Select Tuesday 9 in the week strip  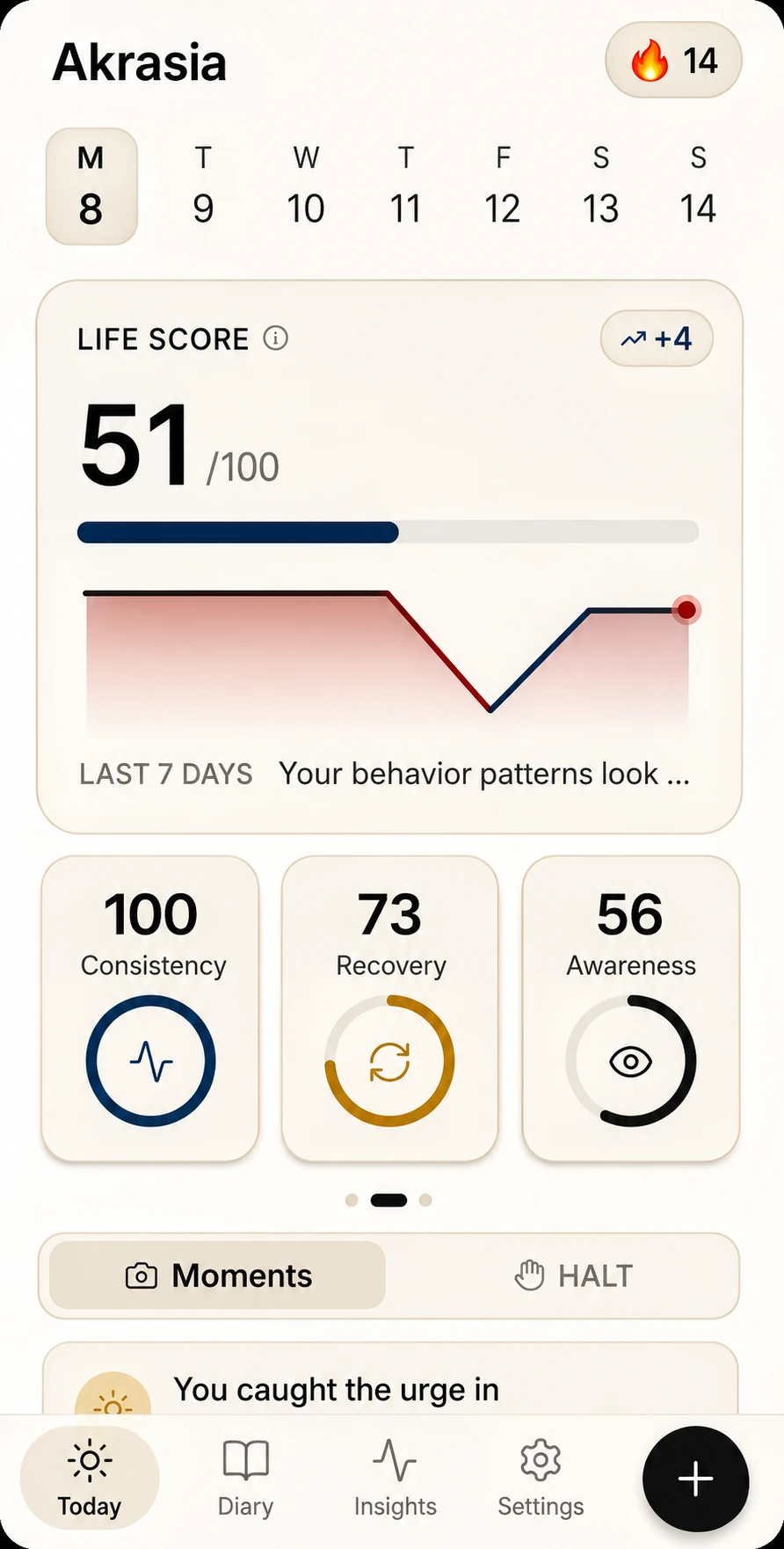click(x=203, y=186)
